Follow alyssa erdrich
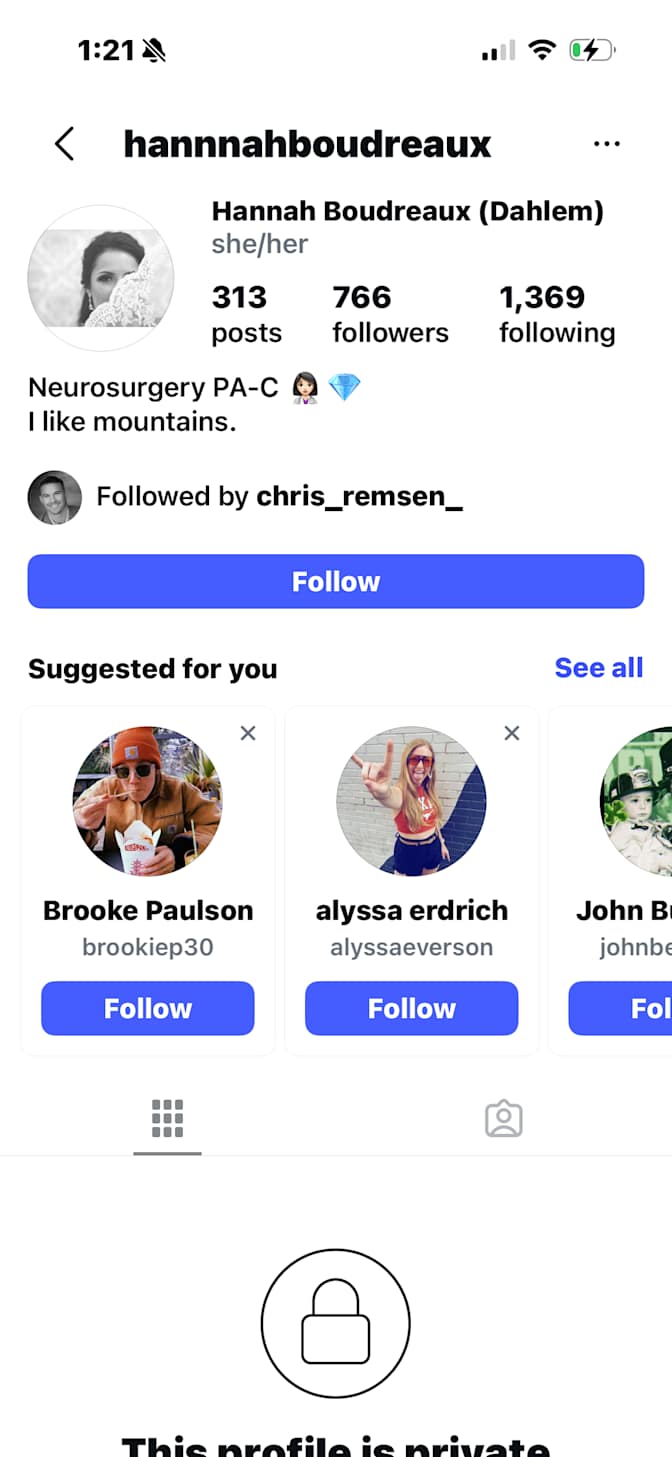672x1457 pixels. coord(412,1008)
